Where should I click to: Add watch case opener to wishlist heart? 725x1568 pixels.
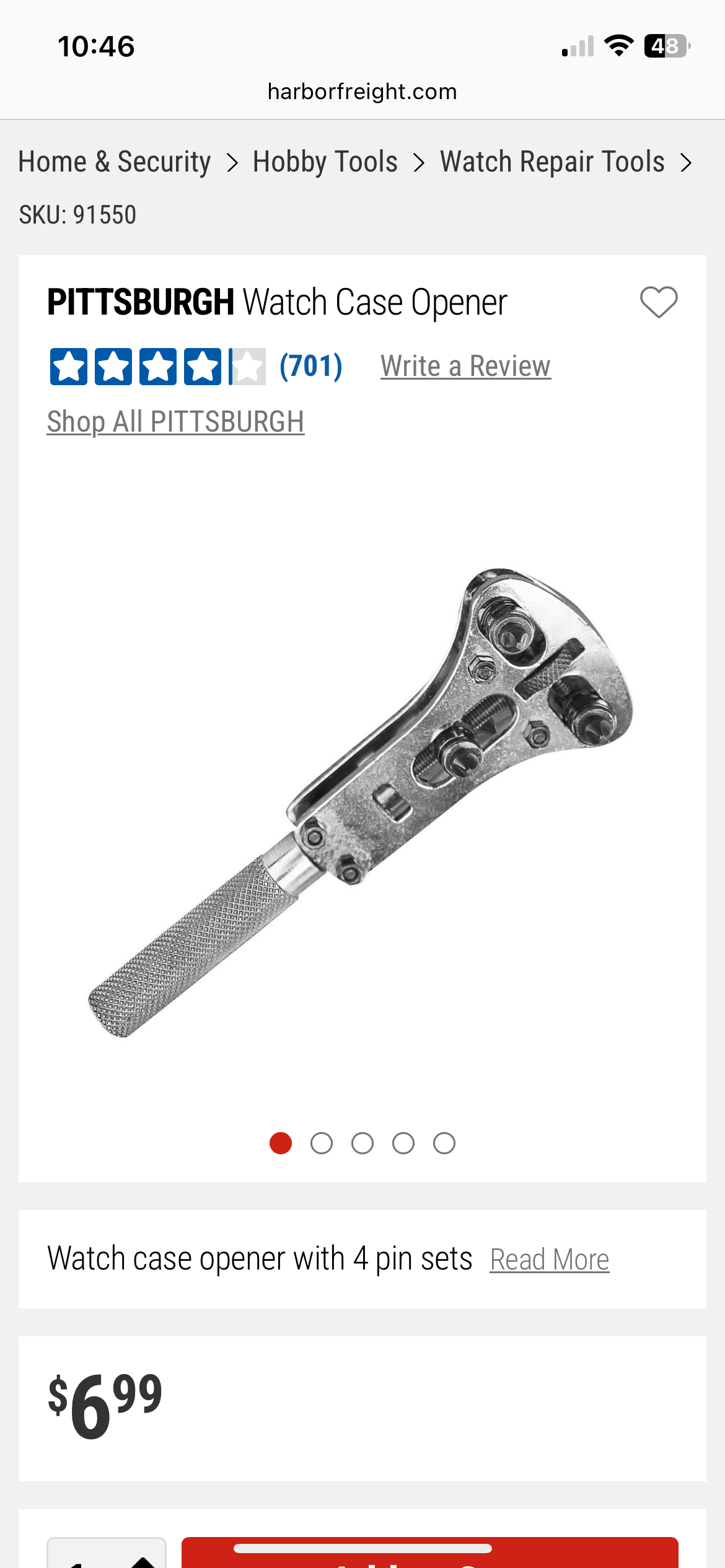[659, 302]
